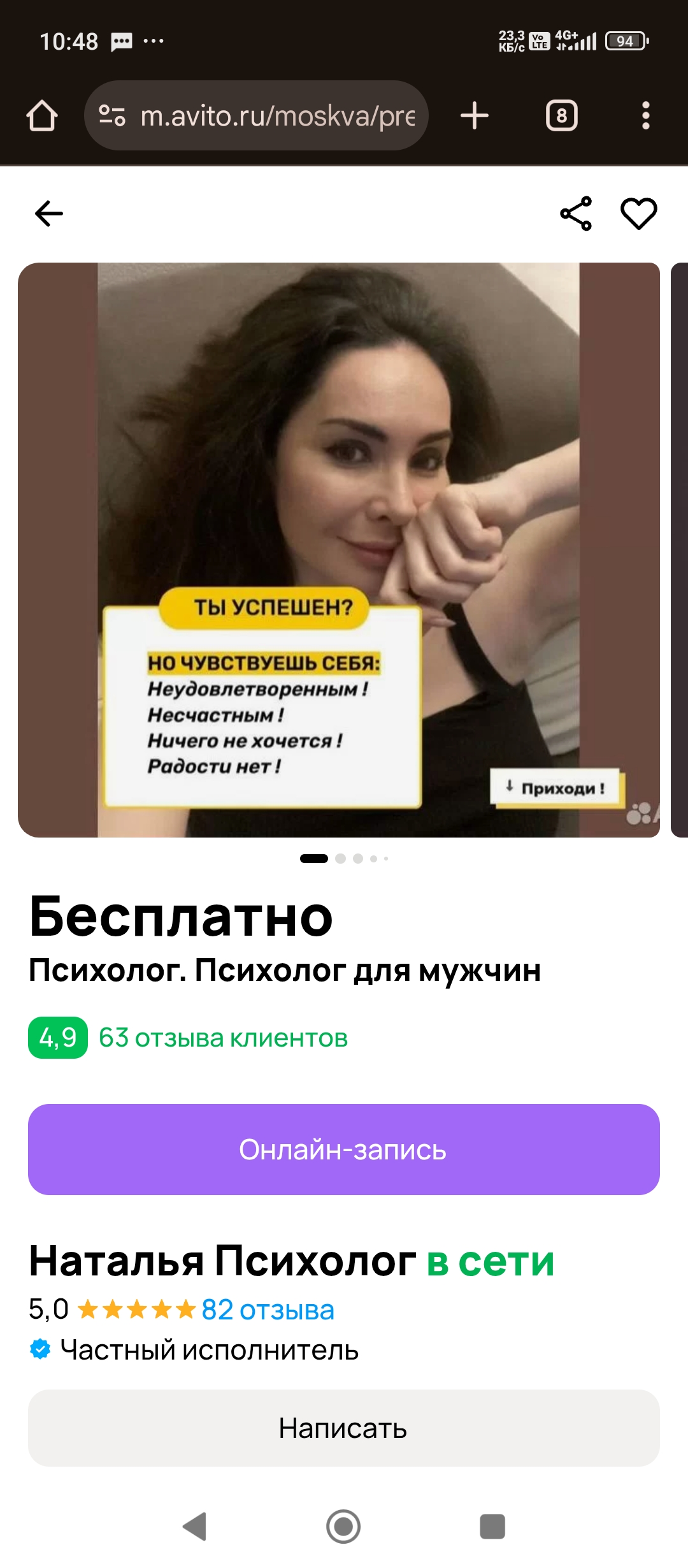Open a new browser tab
The image size is (688, 1568).
pyautogui.click(x=475, y=116)
